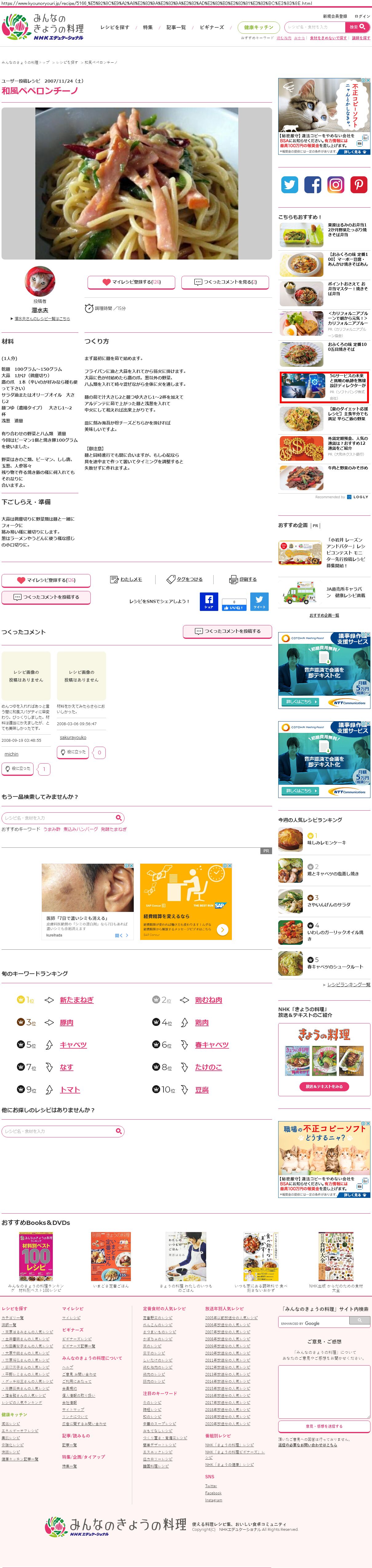
Task: Open the ログイン link
Action: 361,16
